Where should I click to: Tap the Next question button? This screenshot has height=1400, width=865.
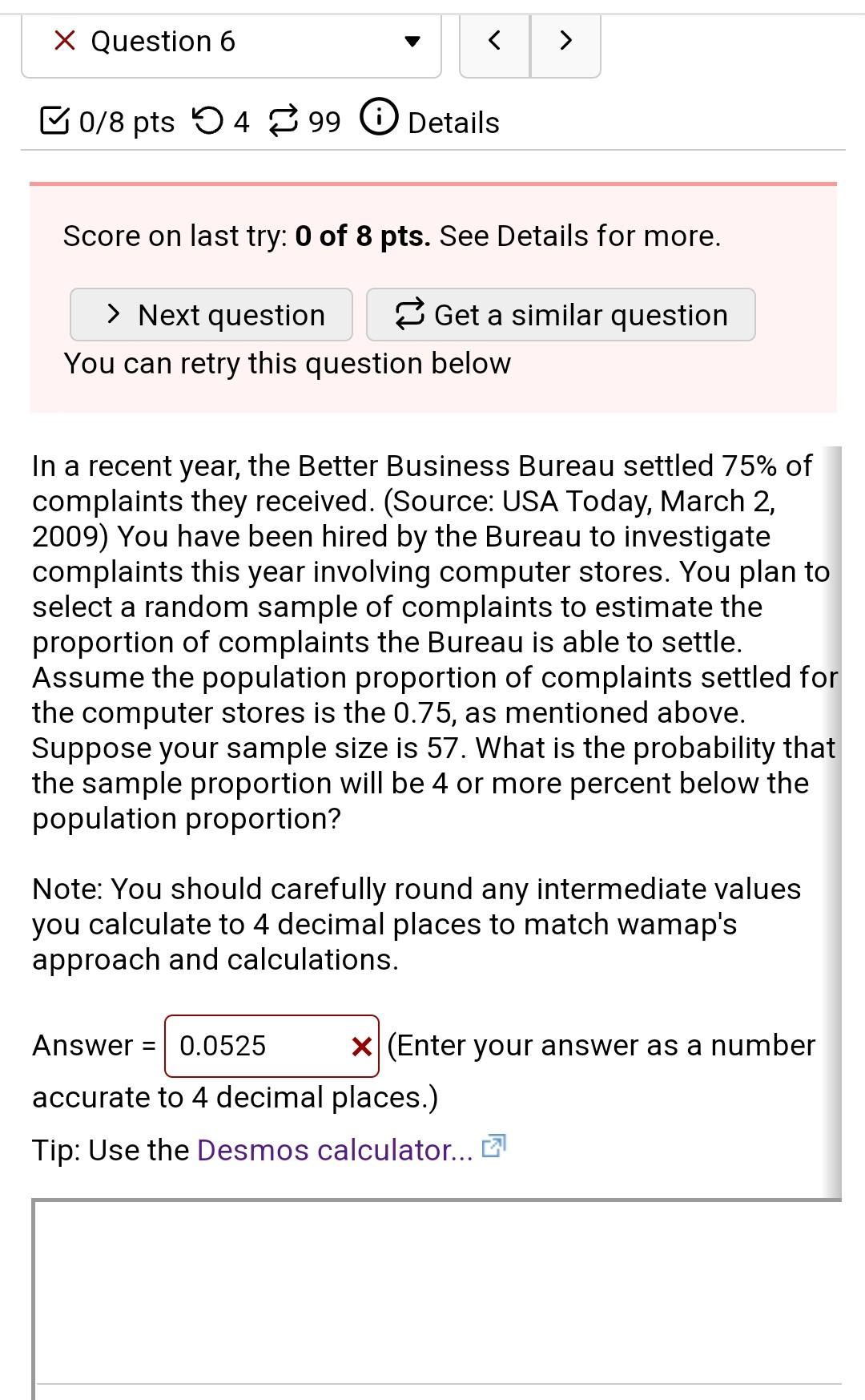211,315
